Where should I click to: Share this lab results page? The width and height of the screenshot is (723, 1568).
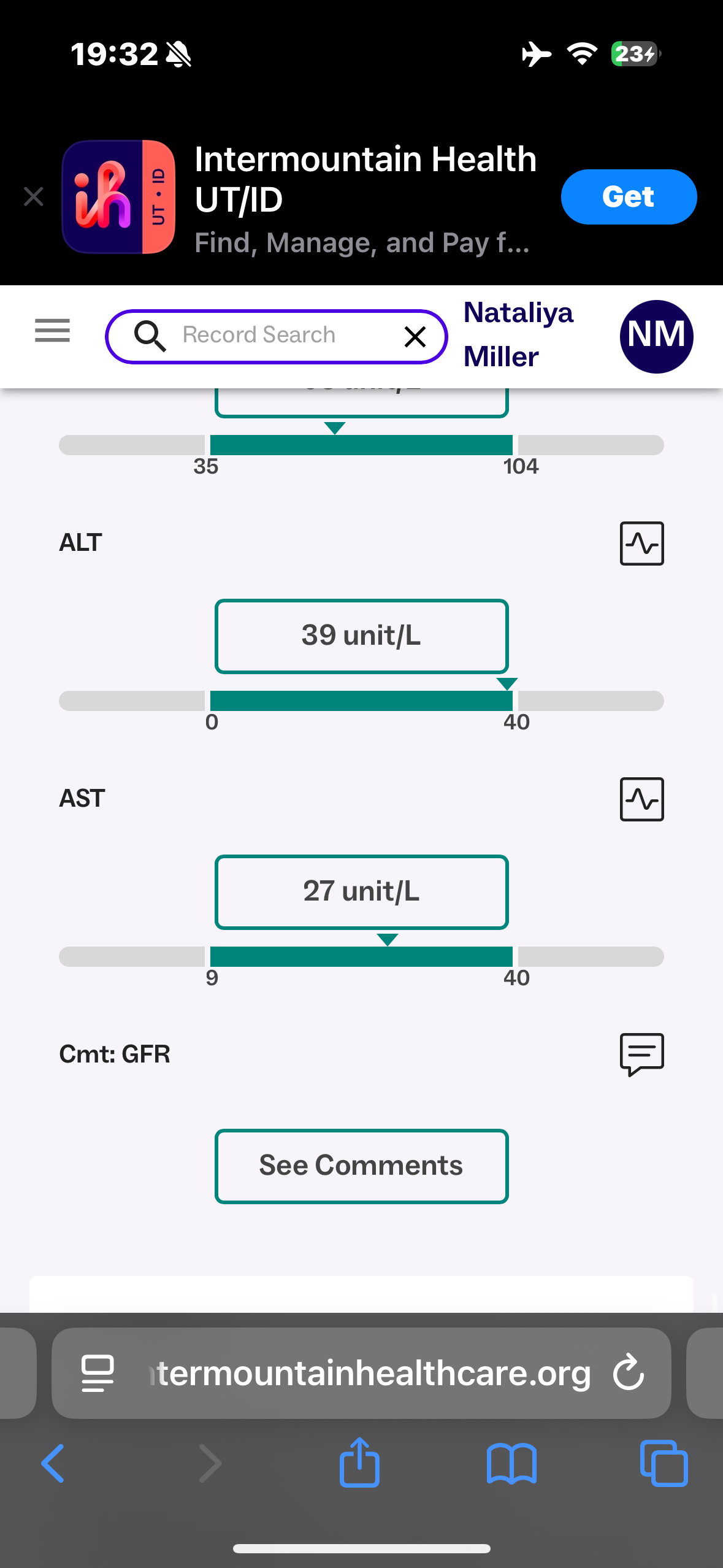point(359,1463)
